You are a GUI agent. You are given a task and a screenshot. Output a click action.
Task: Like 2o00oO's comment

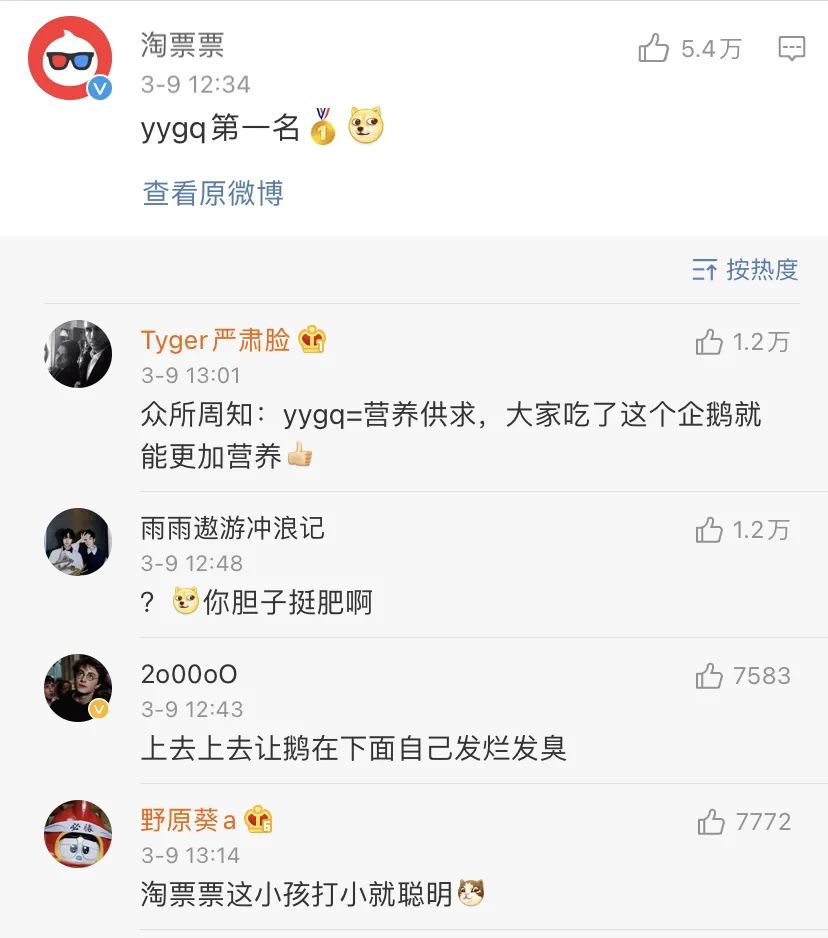pyautogui.click(x=710, y=677)
